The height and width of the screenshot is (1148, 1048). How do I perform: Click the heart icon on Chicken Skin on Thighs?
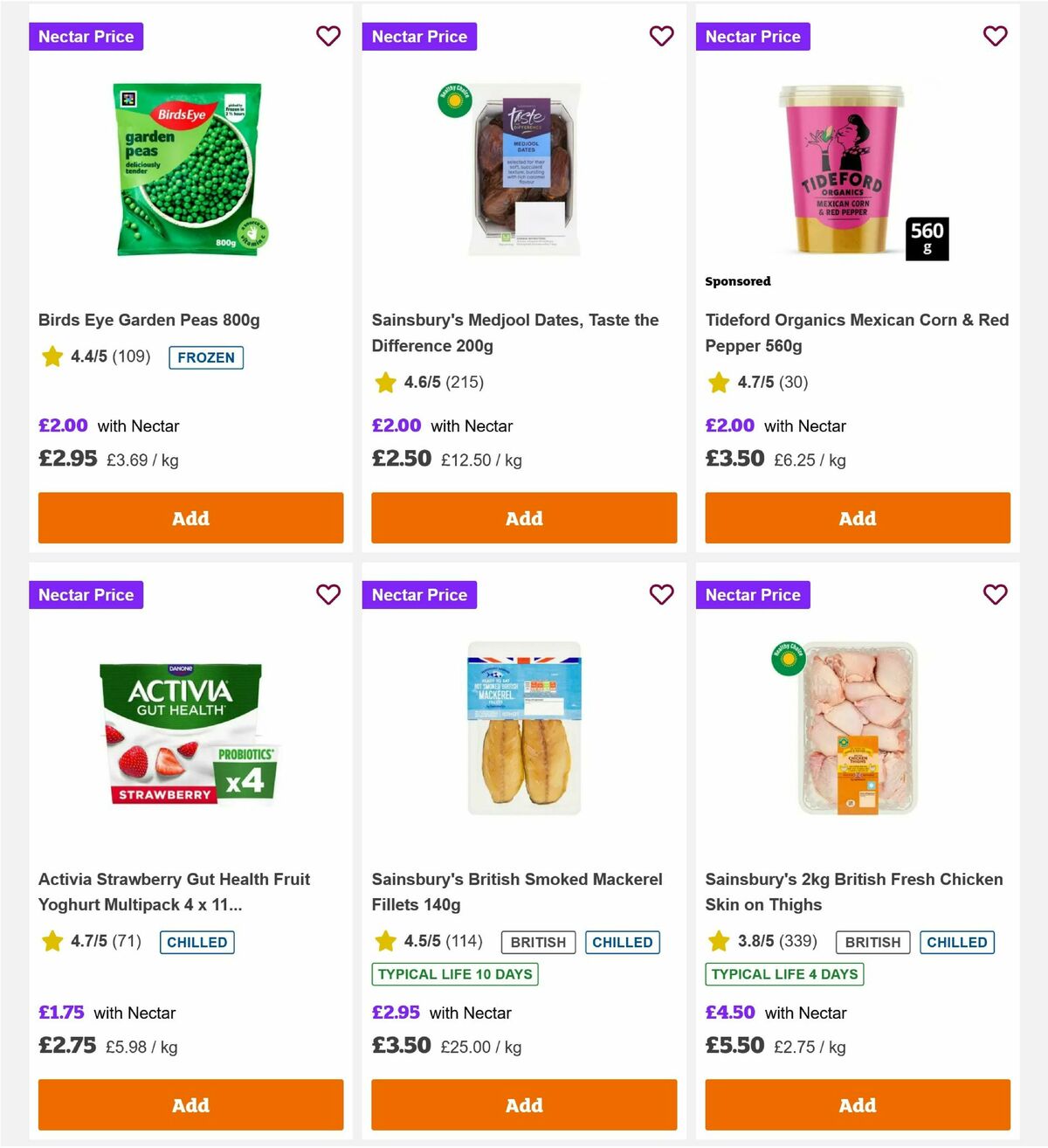[996, 594]
